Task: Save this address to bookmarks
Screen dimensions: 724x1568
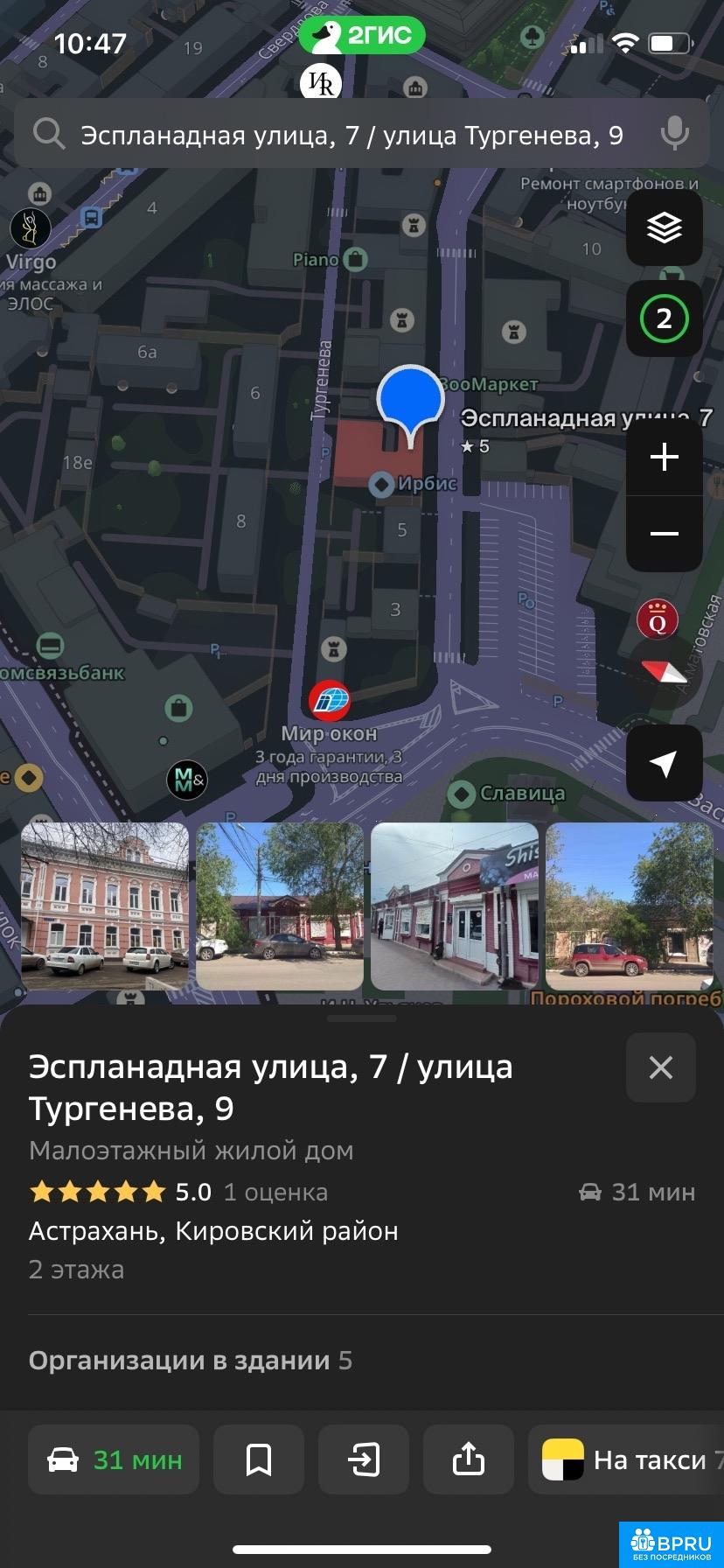Action: (x=259, y=1459)
